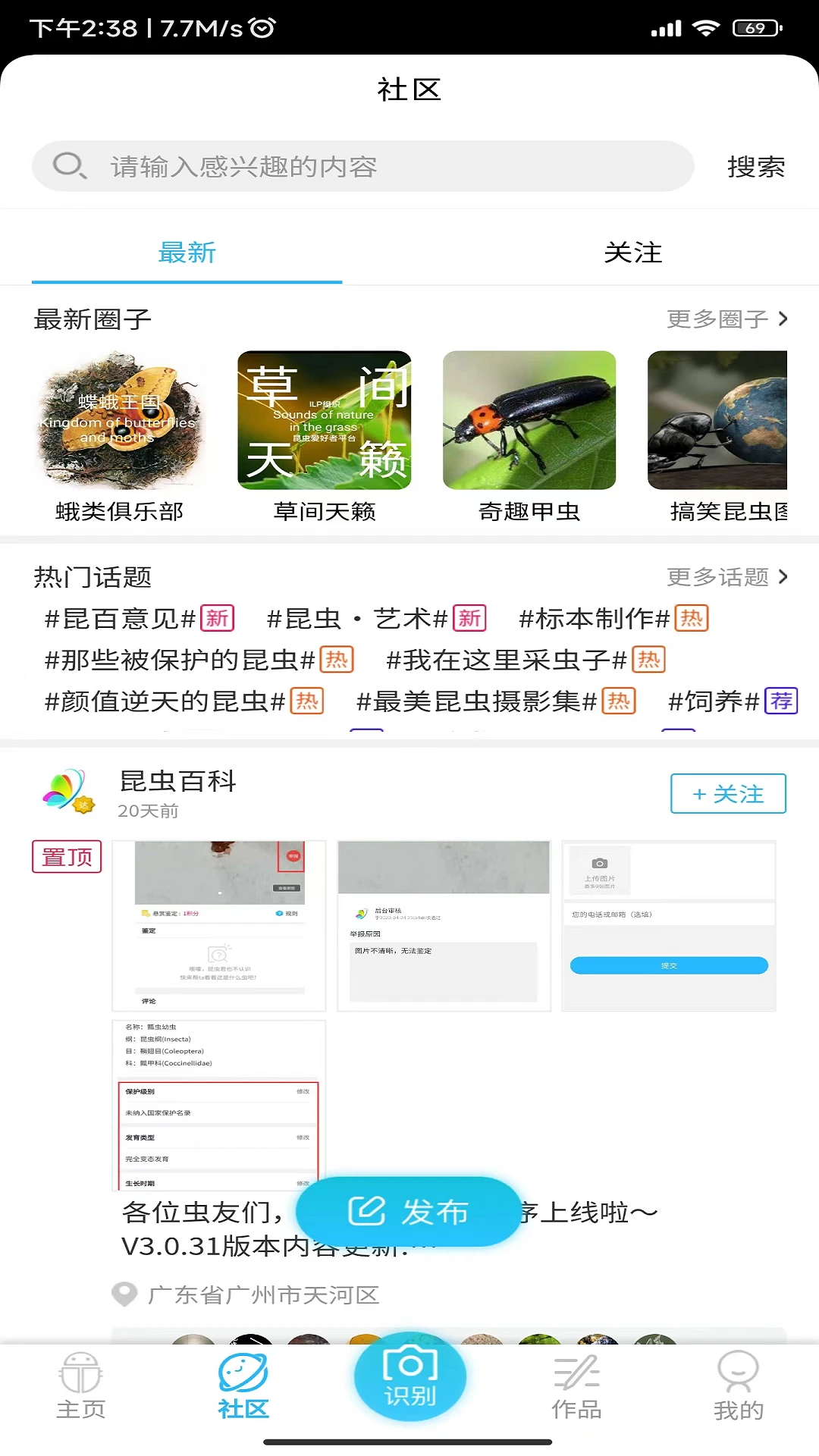Select the 最新 tab
The width and height of the screenshot is (819, 1456).
coord(187,253)
